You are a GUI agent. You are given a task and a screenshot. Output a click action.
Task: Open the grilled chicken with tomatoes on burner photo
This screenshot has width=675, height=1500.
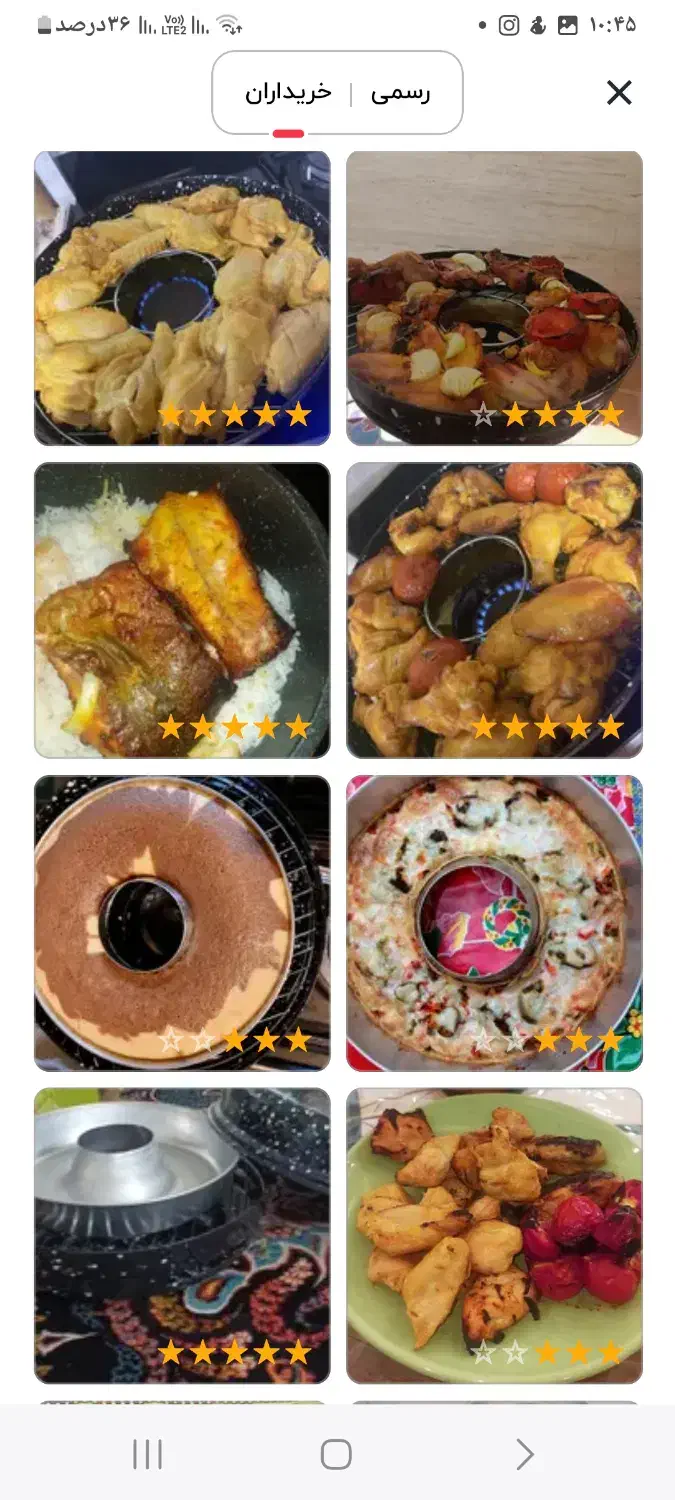point(494,609)
